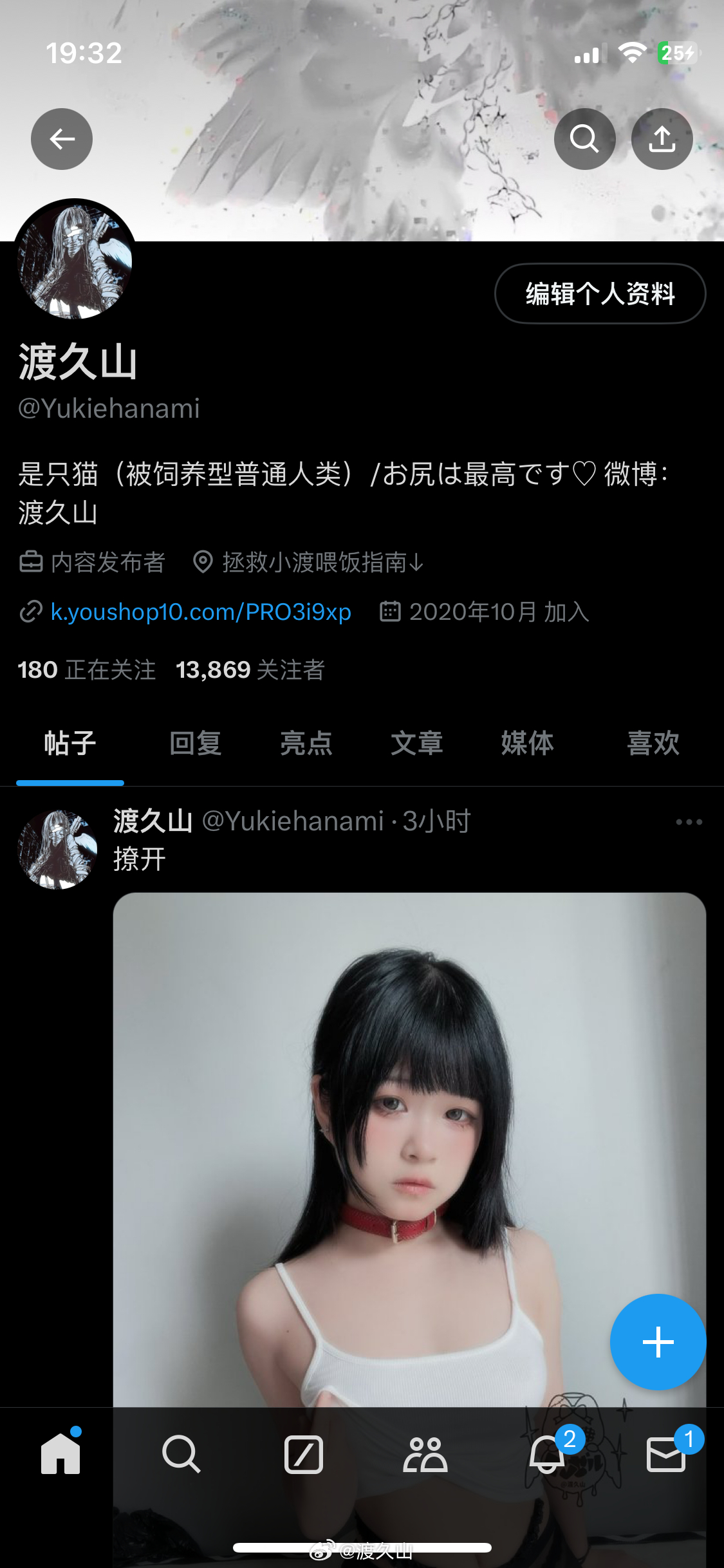The height and width of the screenshot is (1568, 724).
Task: Open the bottom bar search tab
Action: point(181,1455)
